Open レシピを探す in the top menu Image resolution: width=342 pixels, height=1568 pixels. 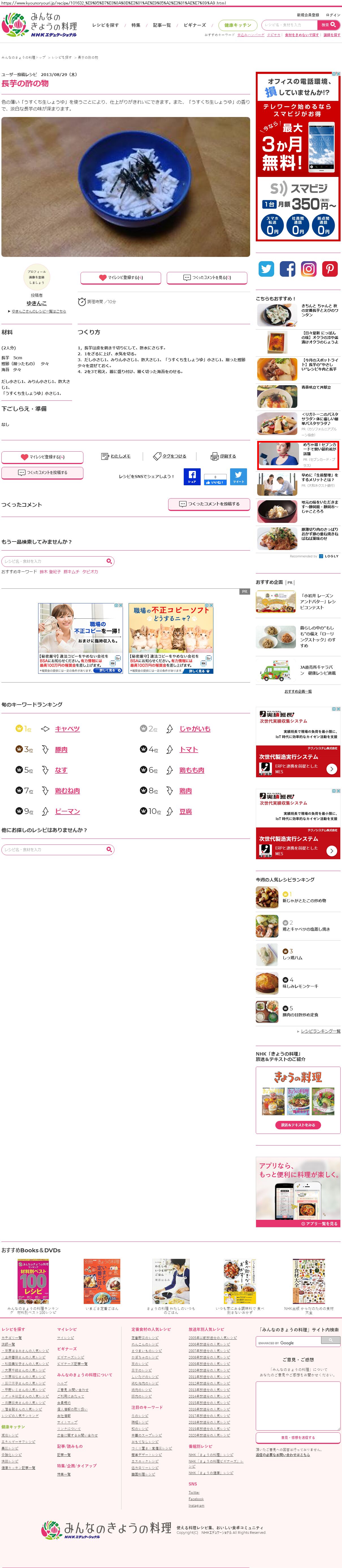pos(105,25)
